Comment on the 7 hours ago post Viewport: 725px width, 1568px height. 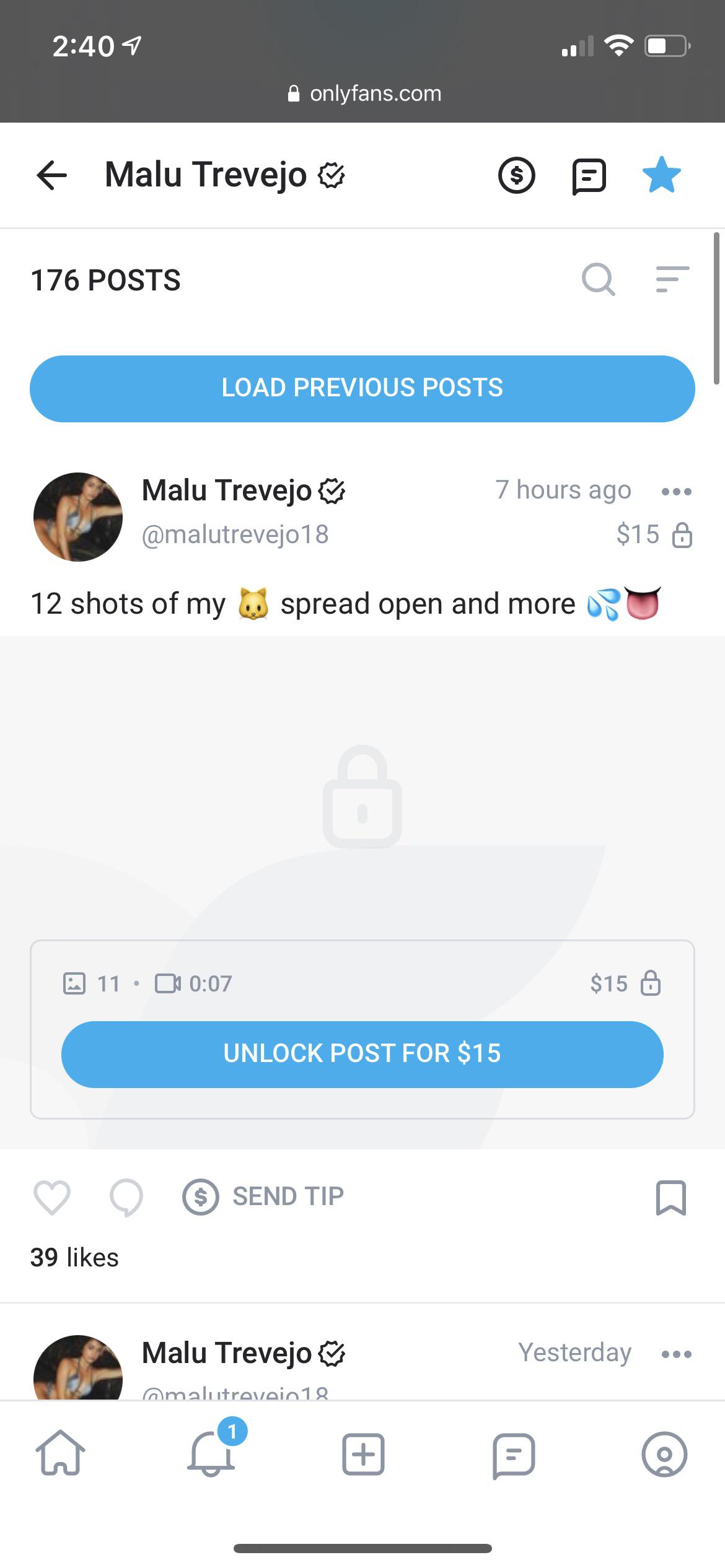(126, 1197)
